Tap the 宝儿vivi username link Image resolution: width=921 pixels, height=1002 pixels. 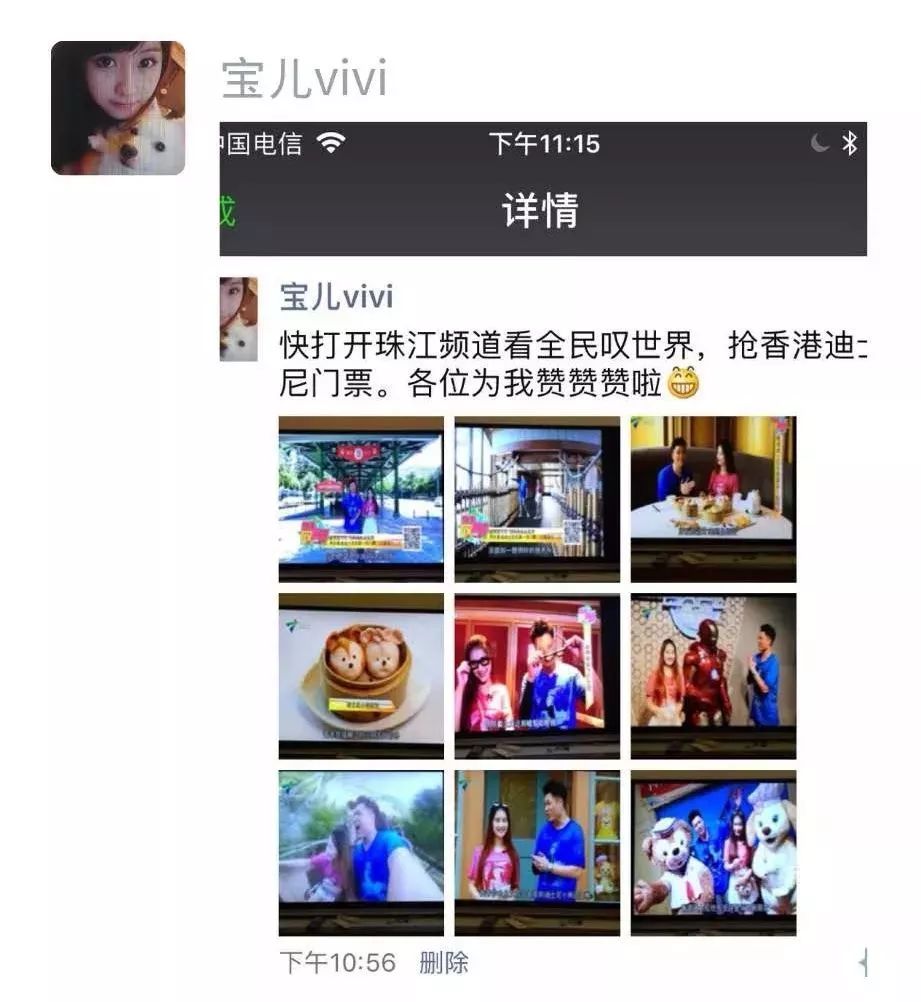pyautogui.click(x=303, y=80)
